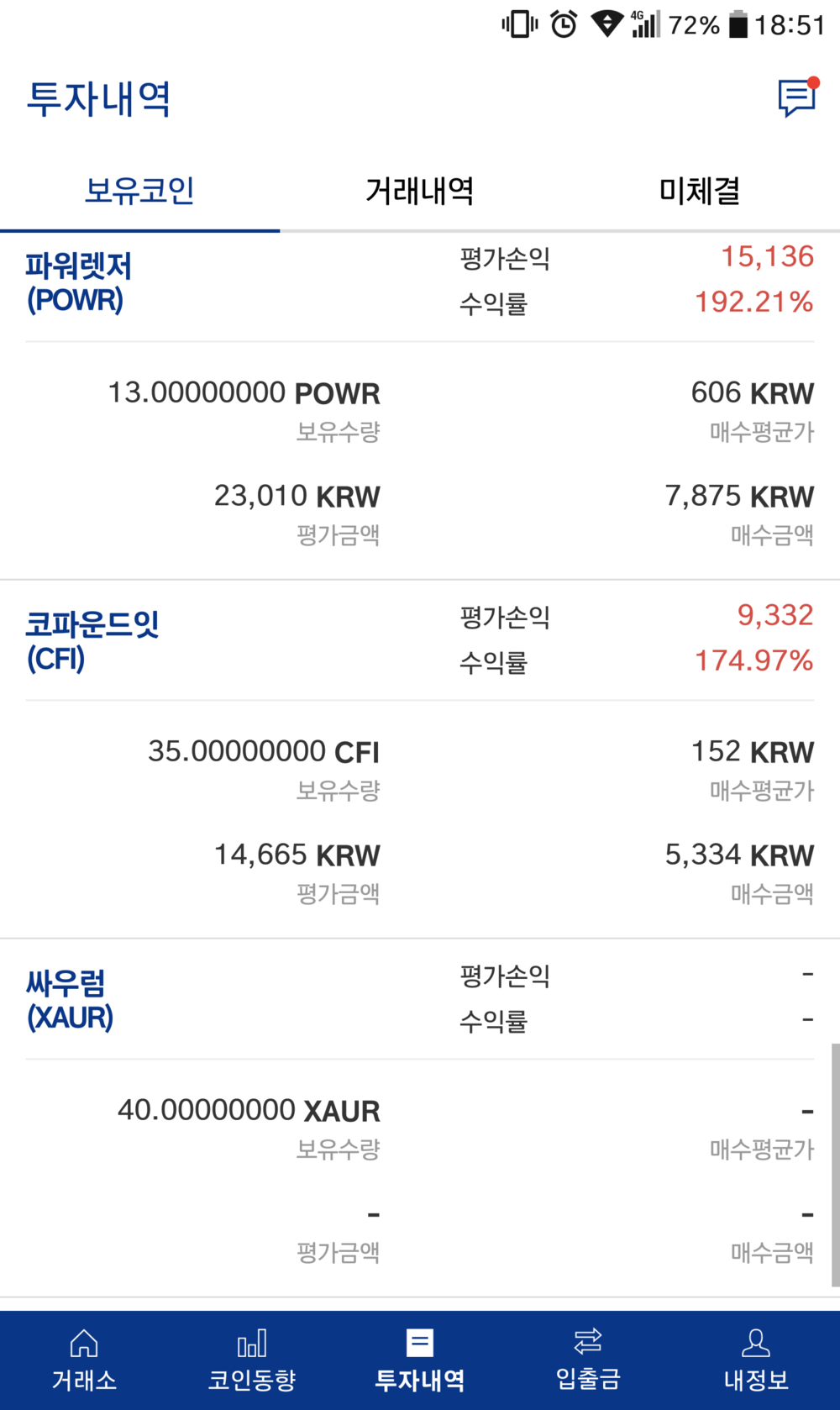Open the 코인동향 section
The width and height of the screenshot is (840, 1410).
pyautogui.click(x=252, y=1360)
